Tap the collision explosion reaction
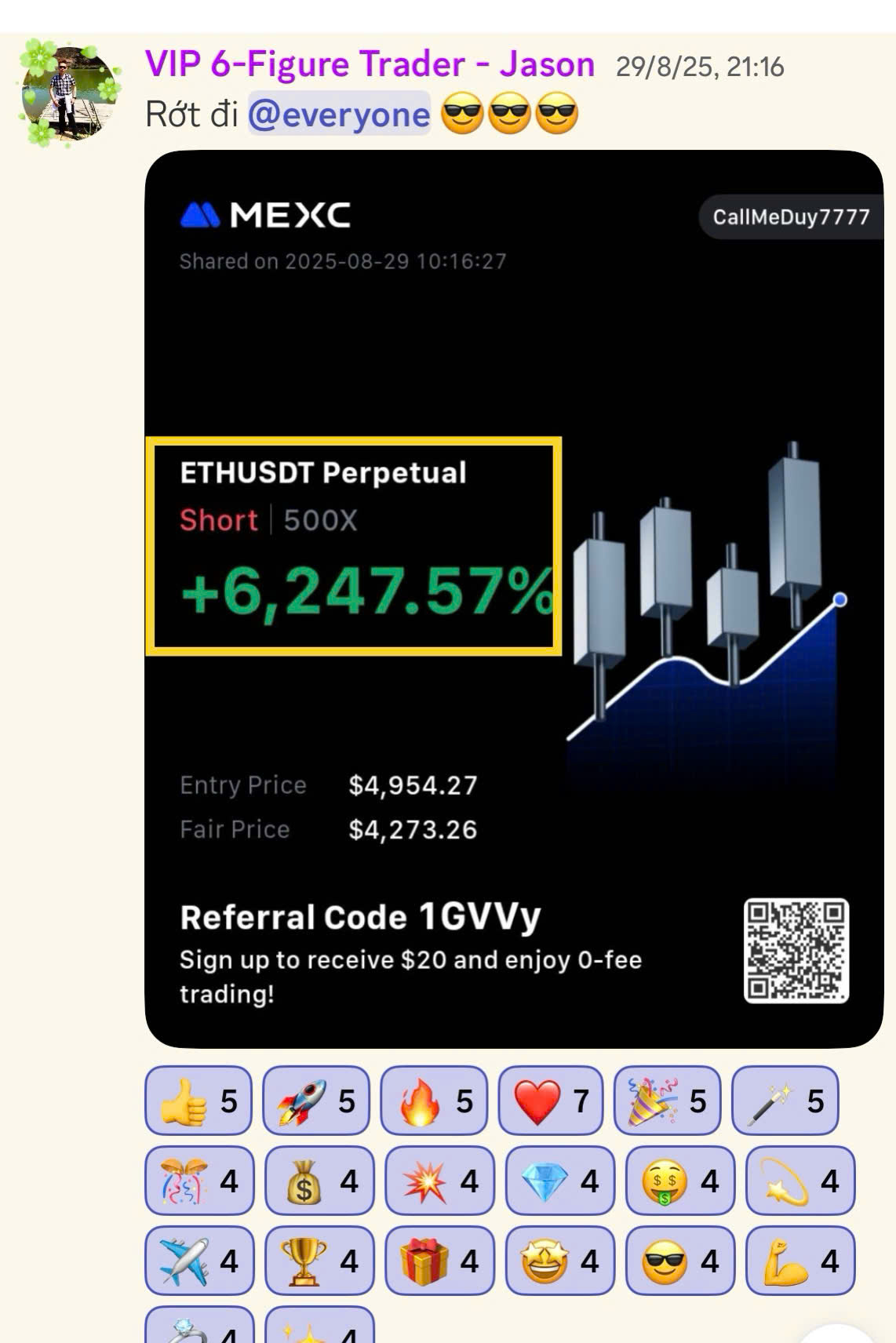 click(x=439, y=1181)
